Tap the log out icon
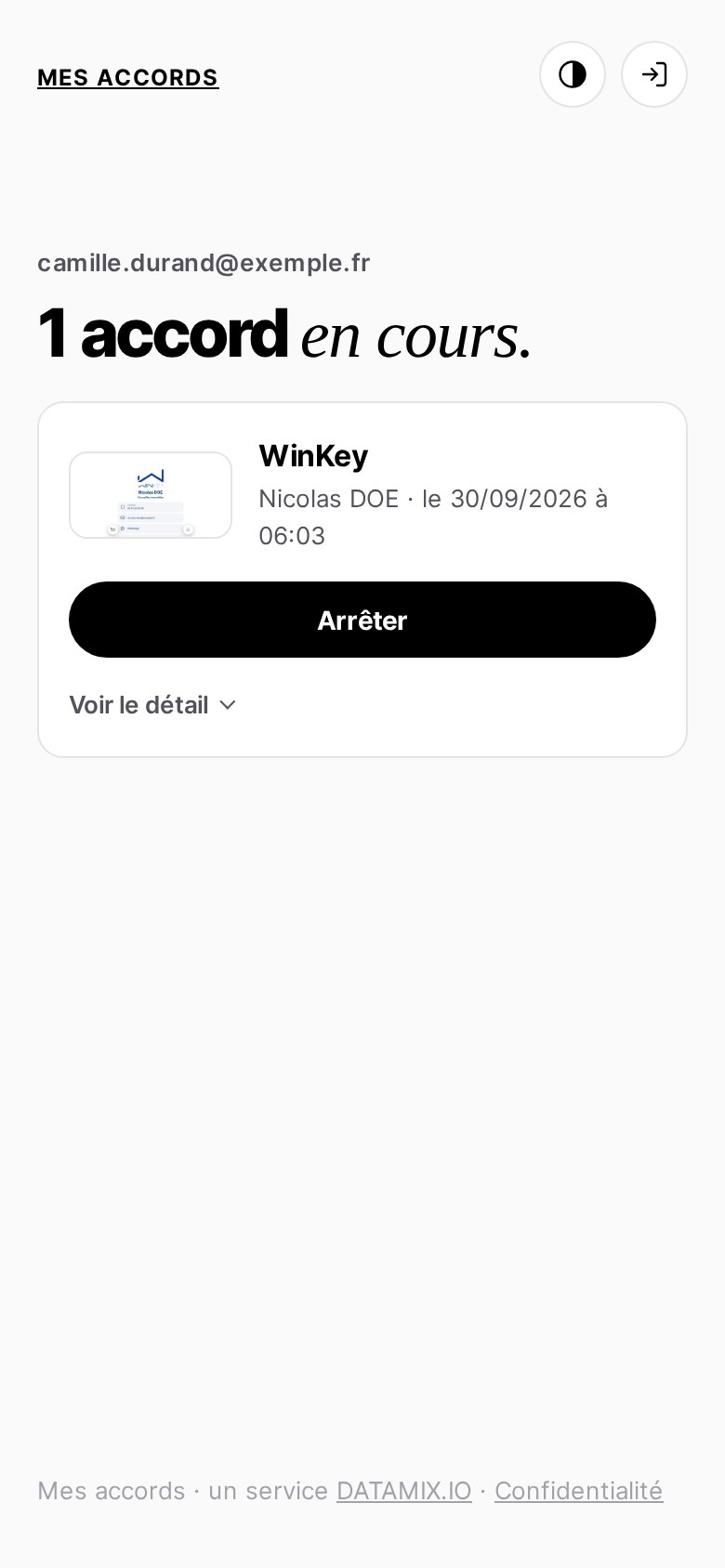Screen dimensions: 725x1568 654,74
